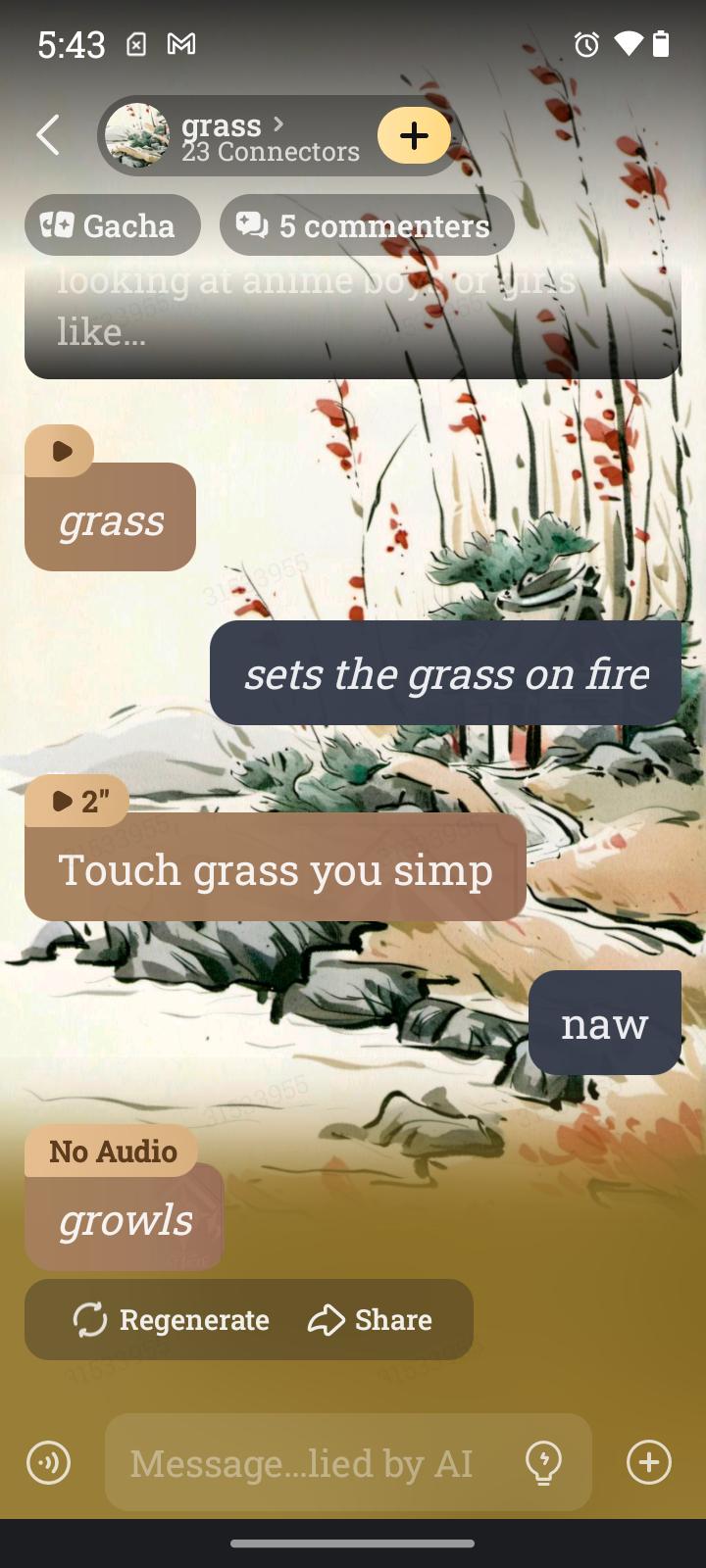Image resolution: width=706 pixels, height=1568 pixels.
Task: Play the 2" audio of 'Touch grass you simp'
Action: point(76,801)
